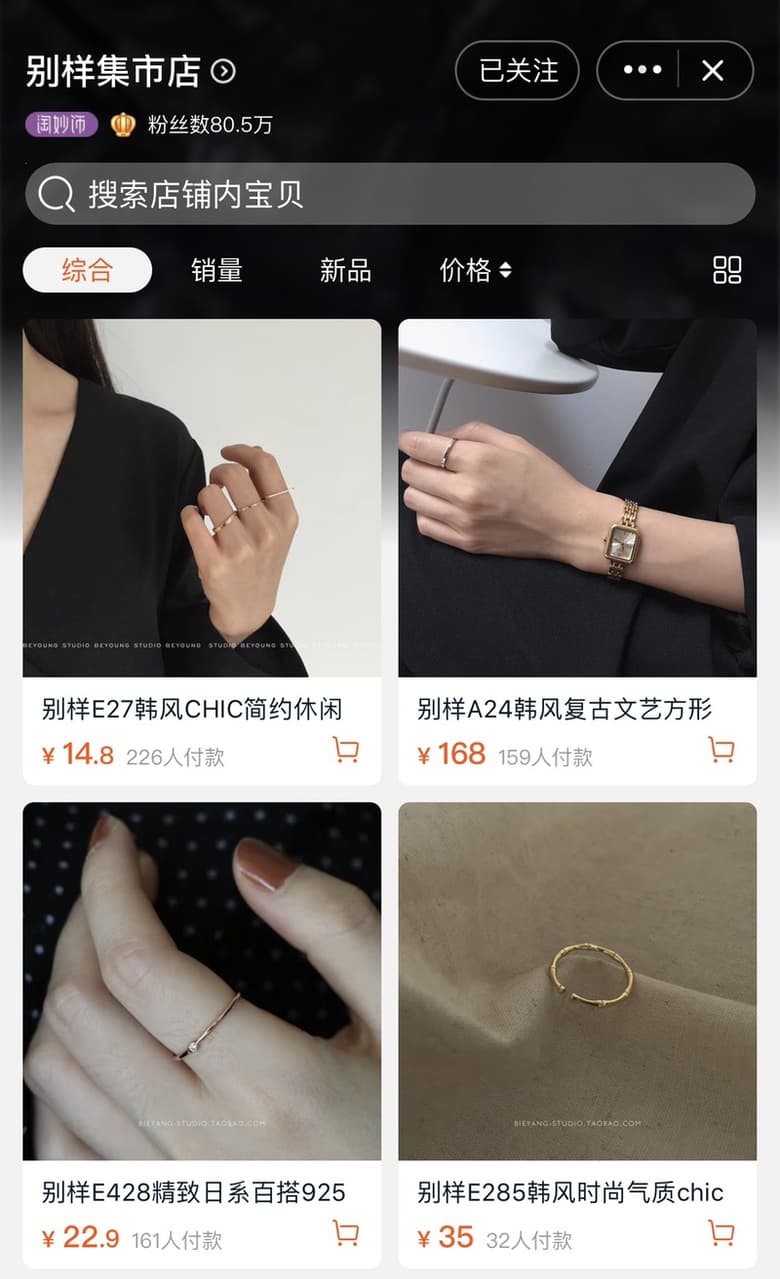Add the ¥168 watch to cart
Screen dimensions: 780x1279
click(721, 750)
